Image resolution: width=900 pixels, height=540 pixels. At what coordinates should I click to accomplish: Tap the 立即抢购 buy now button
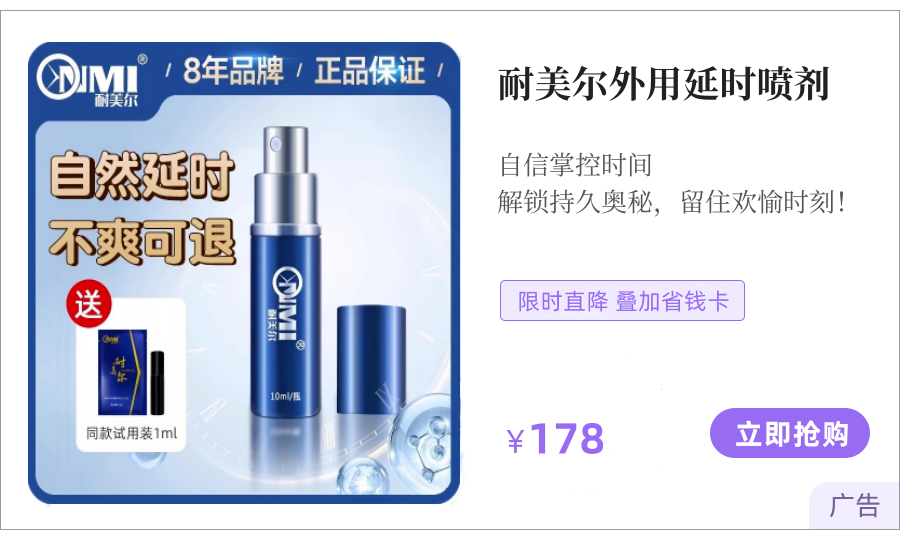789,434
